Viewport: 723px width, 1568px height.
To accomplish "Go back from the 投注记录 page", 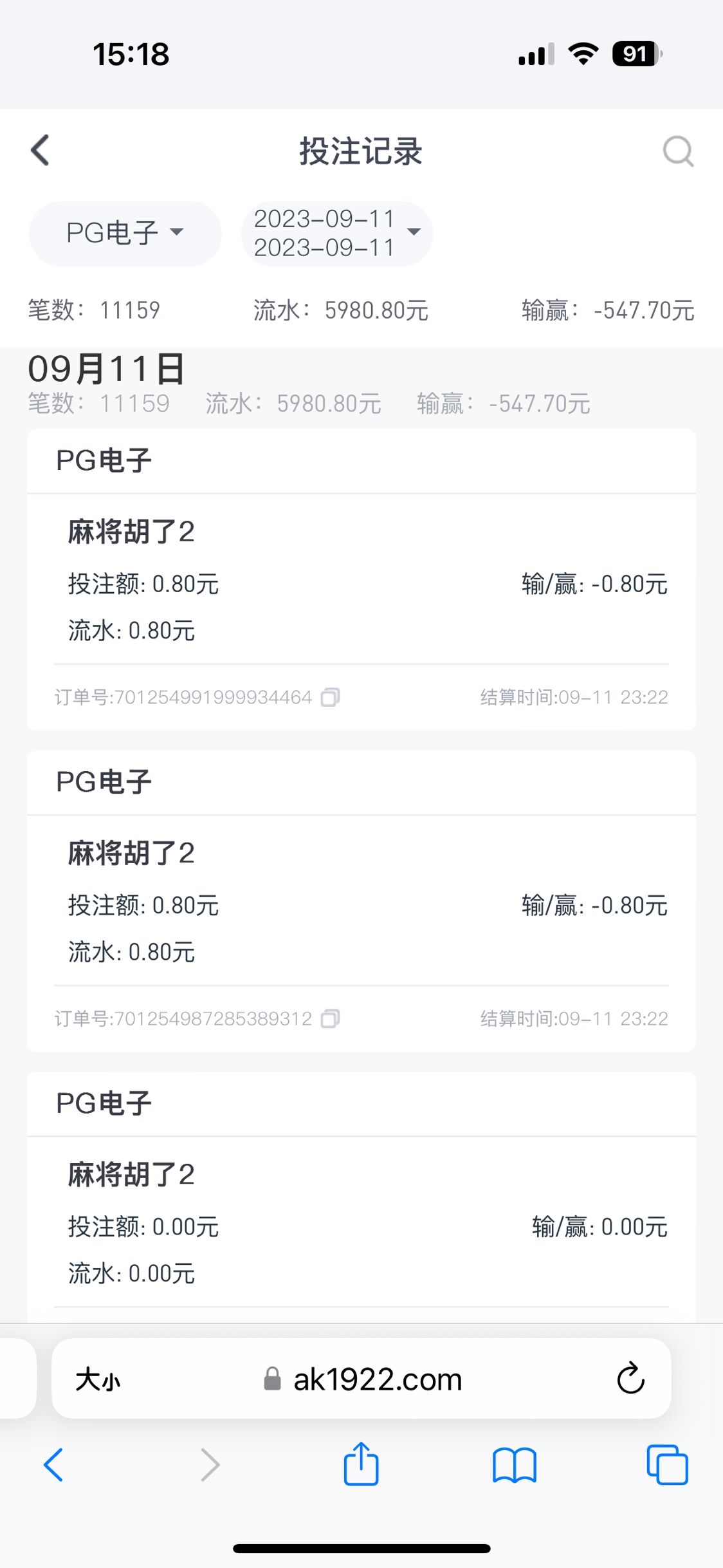I will pos(41,151).
